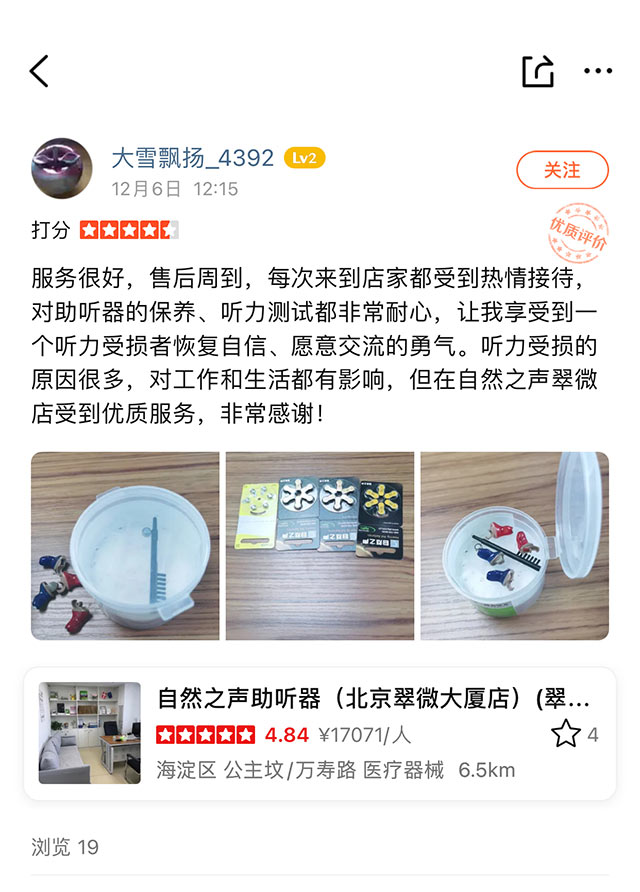
Task: Share this review
Action: pyautogui.click(x=537, y=71)
